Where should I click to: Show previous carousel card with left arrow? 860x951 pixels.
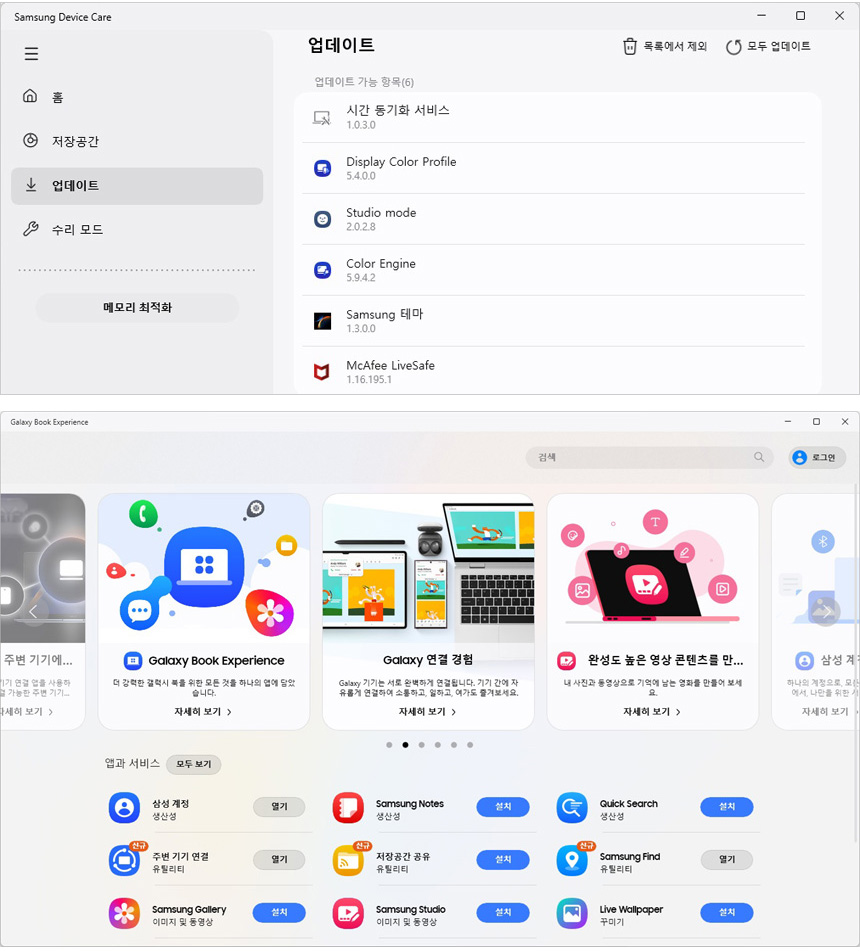point(33,611)
